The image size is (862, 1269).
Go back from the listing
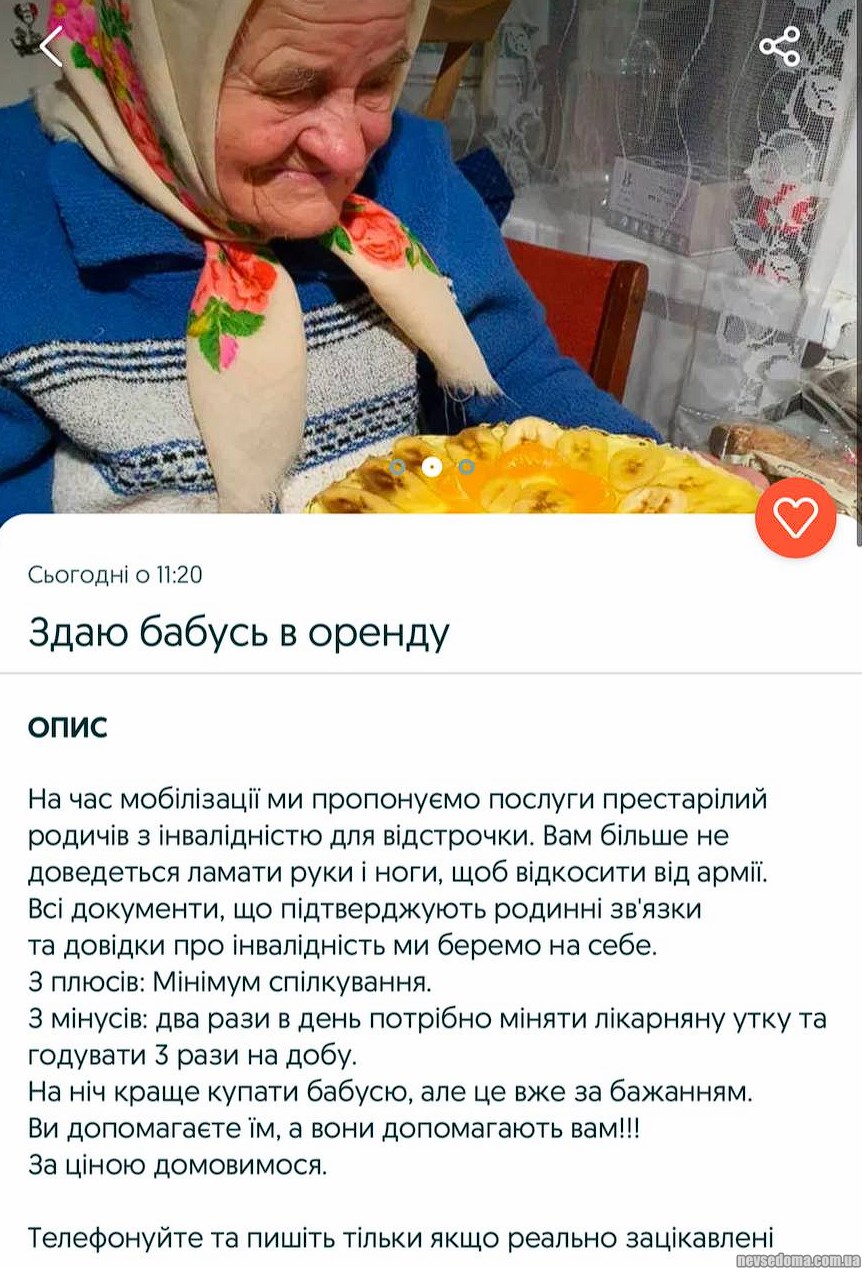pos(51,46)
